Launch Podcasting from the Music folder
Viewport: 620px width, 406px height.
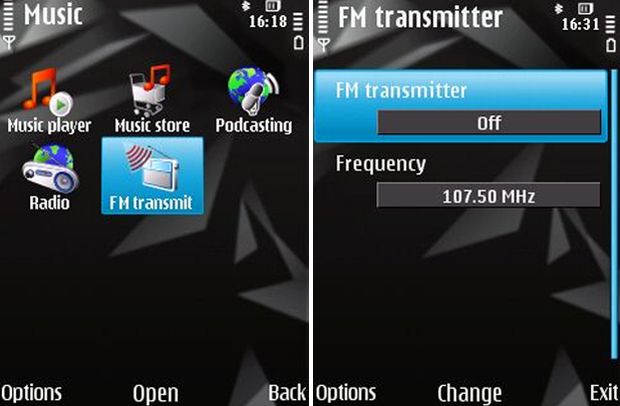[253, 98]
